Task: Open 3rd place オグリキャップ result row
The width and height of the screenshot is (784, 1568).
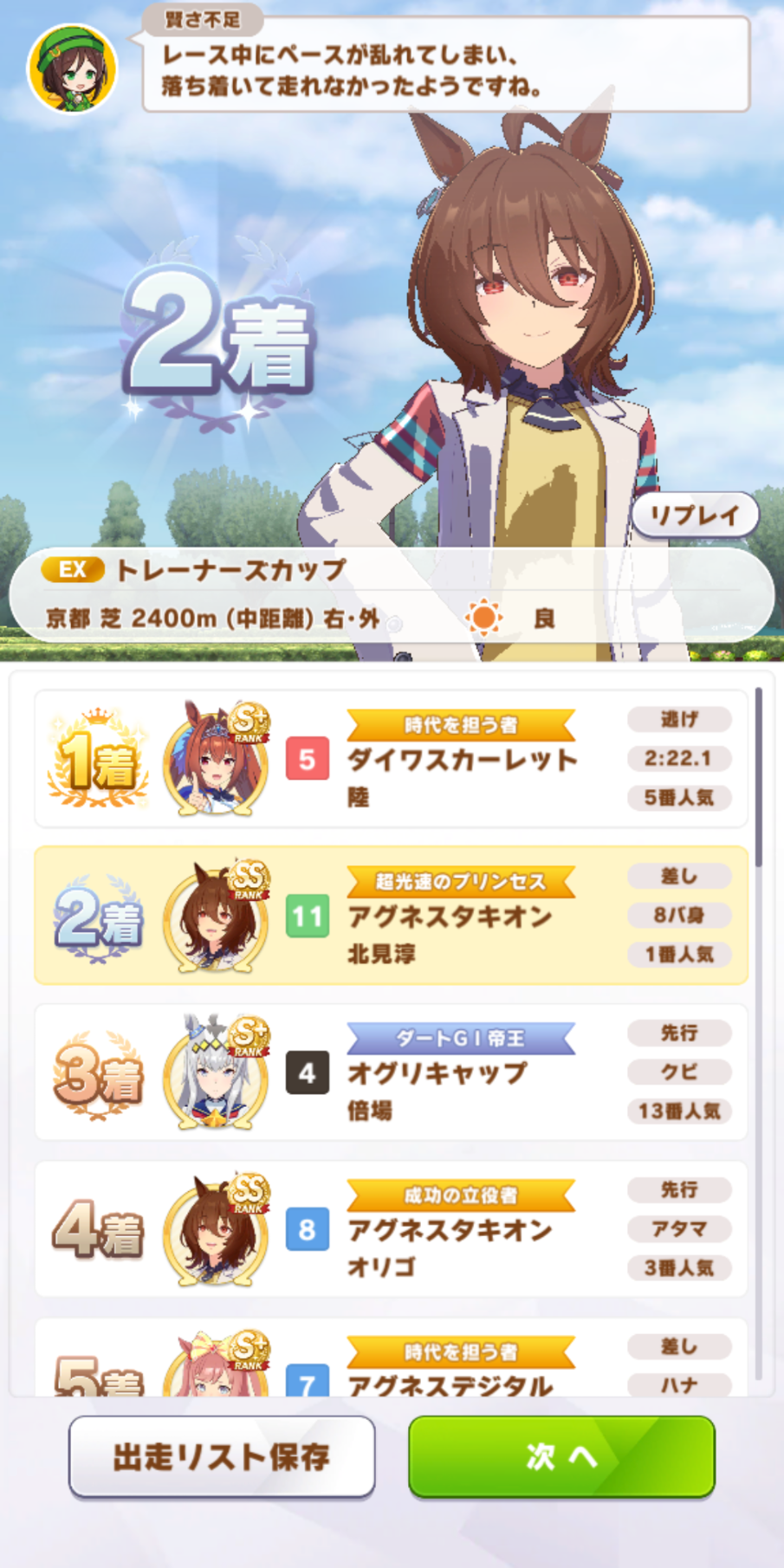Action: (391, 1072)
